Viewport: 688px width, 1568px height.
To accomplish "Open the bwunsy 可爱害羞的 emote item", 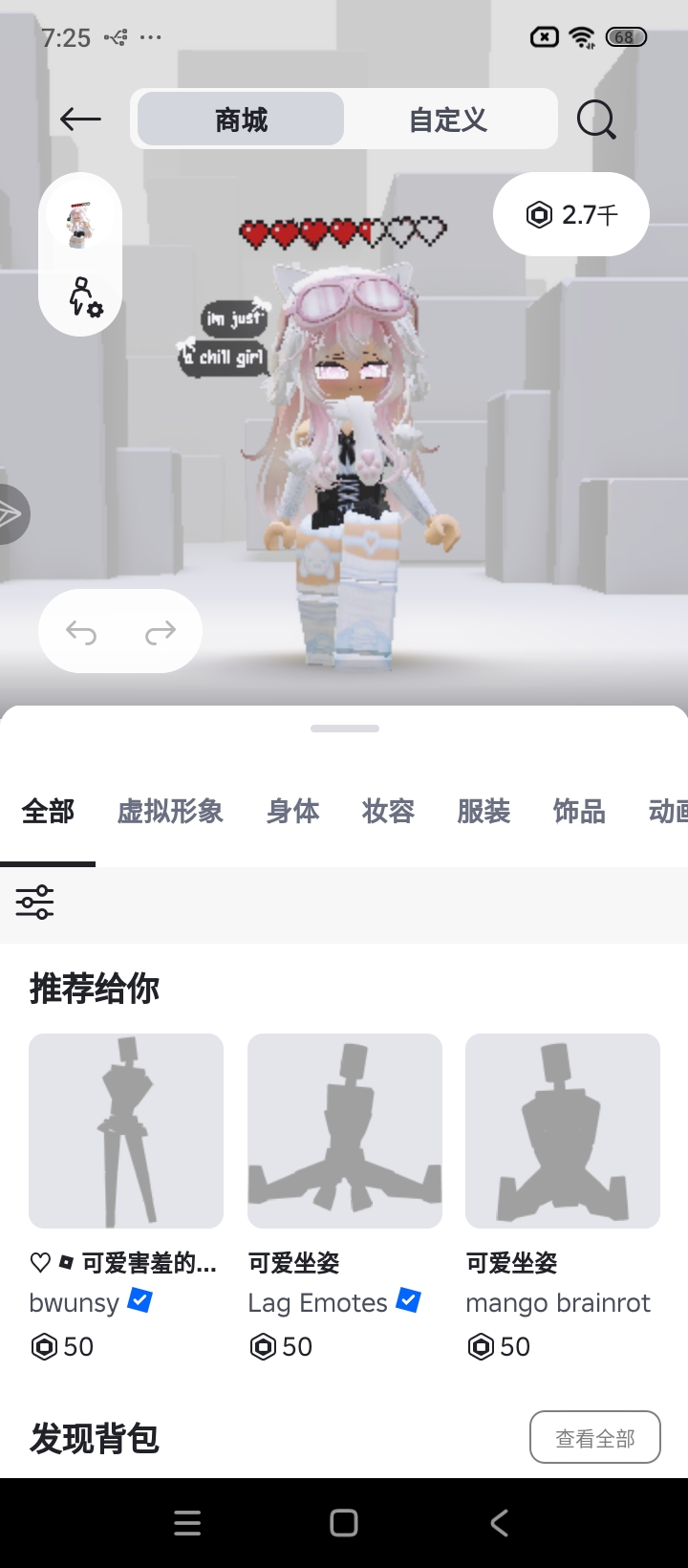I will tap(126, 1131).
